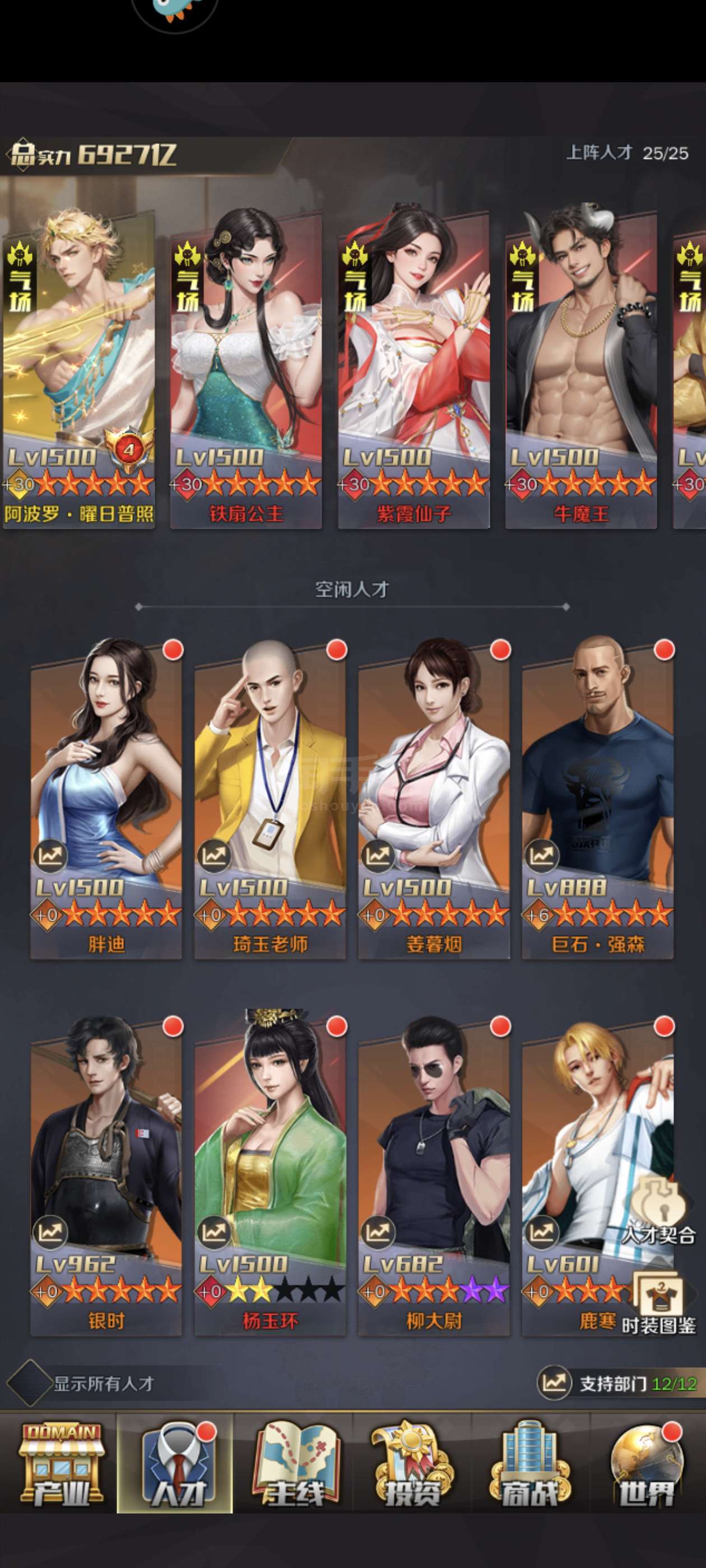This screenshot has height=1568, width=706.
Task: Toggle the 显示所有人才 checkbox
Action: coord(29,1383)
